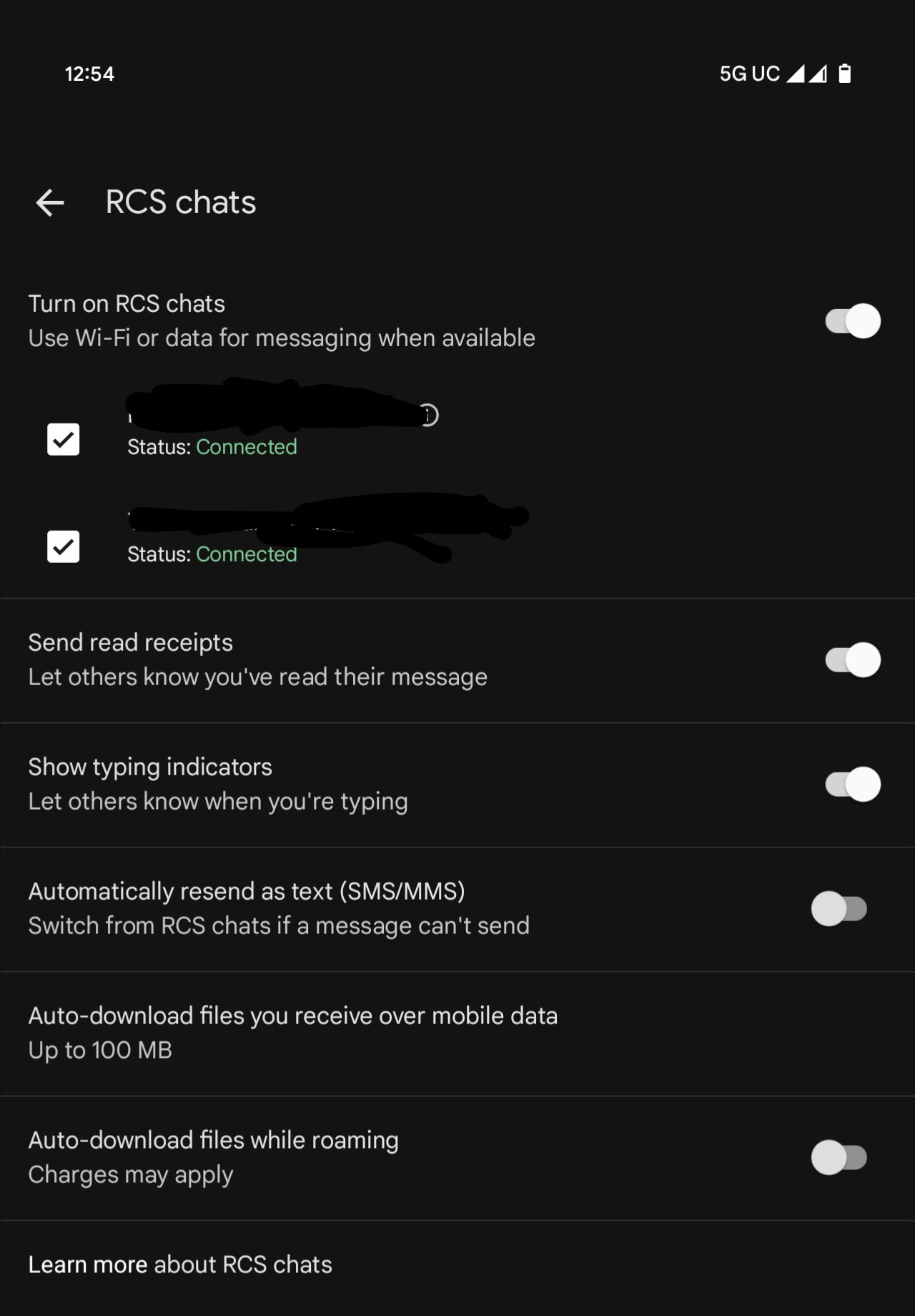Enable Auto-download files while roaming

(x=839, y=1158)
